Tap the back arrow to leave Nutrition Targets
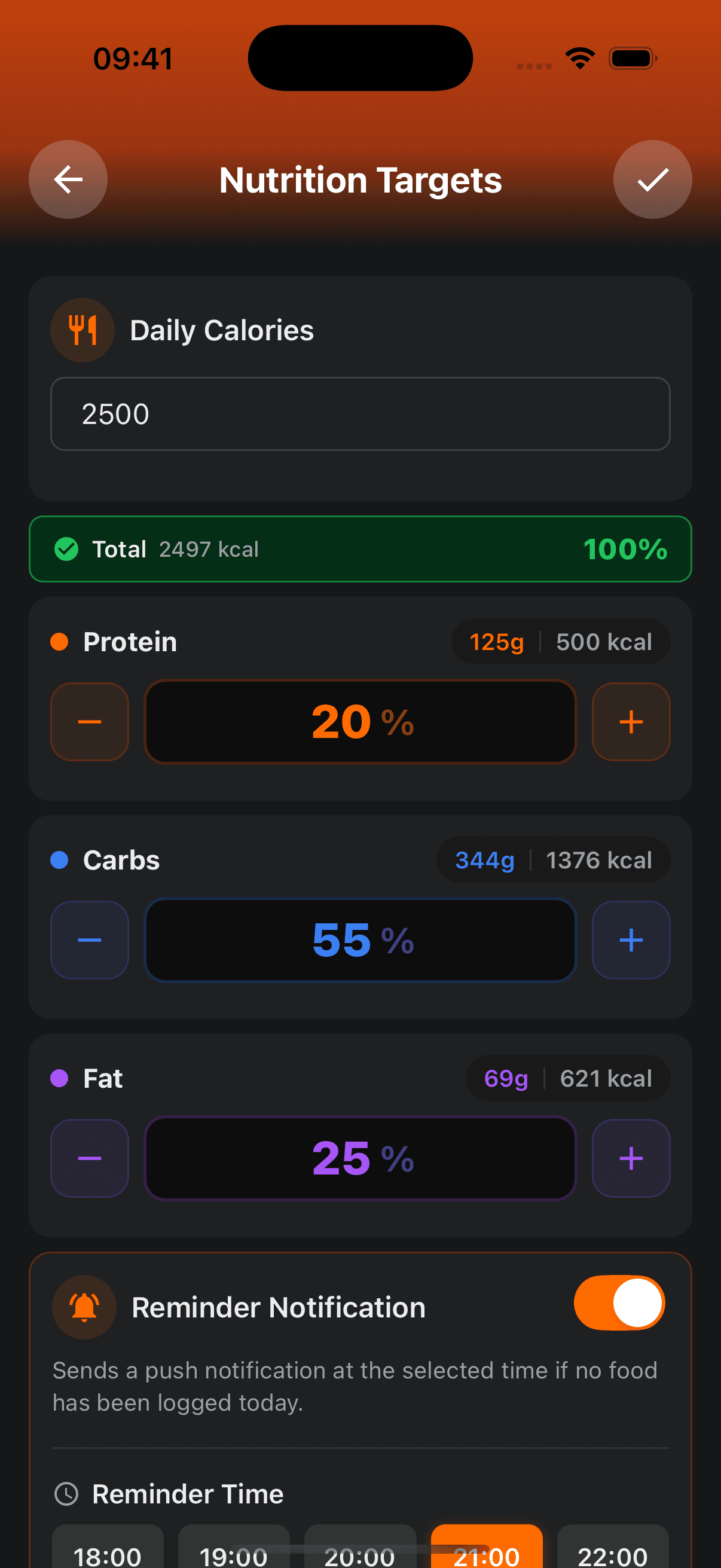 tap(68, 179)
